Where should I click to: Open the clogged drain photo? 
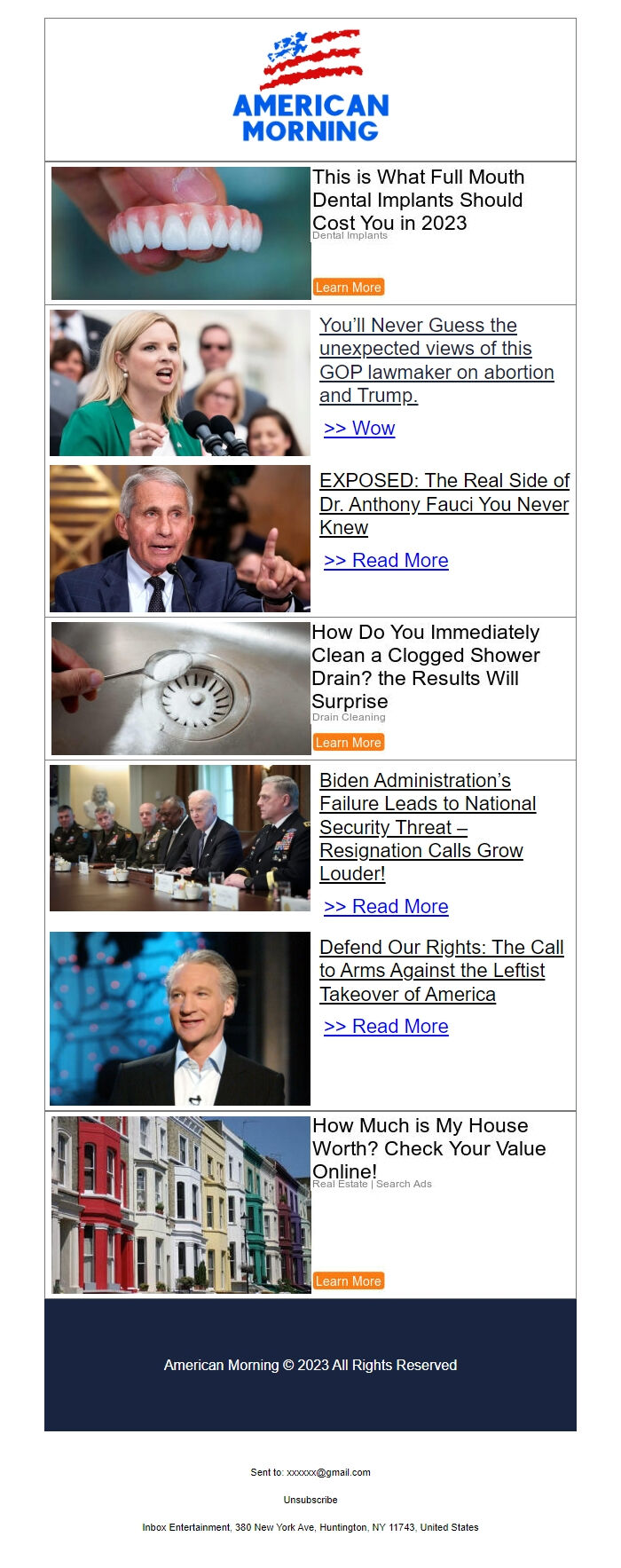[181, 689]
